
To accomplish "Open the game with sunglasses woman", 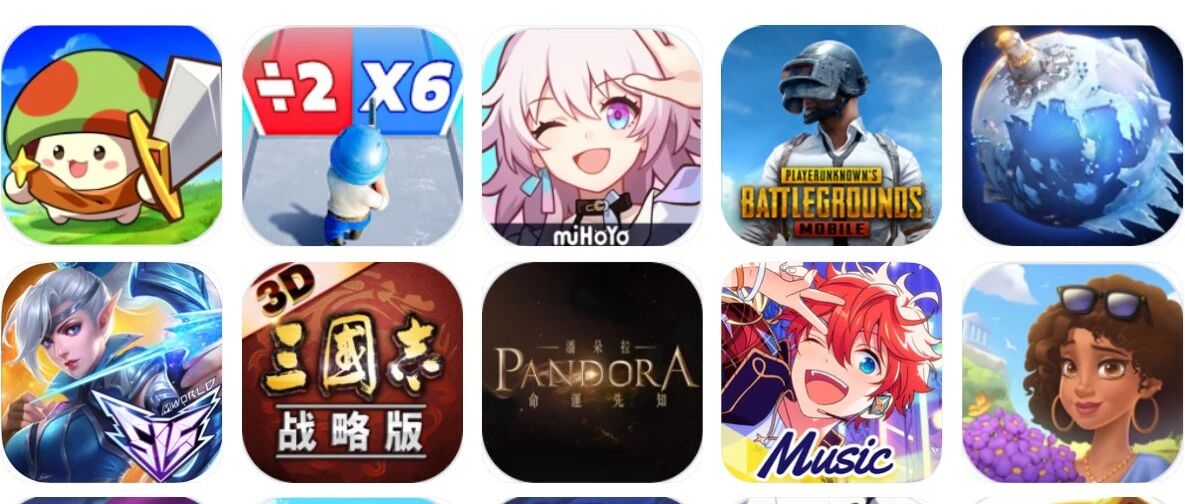I will (1072, 373).
